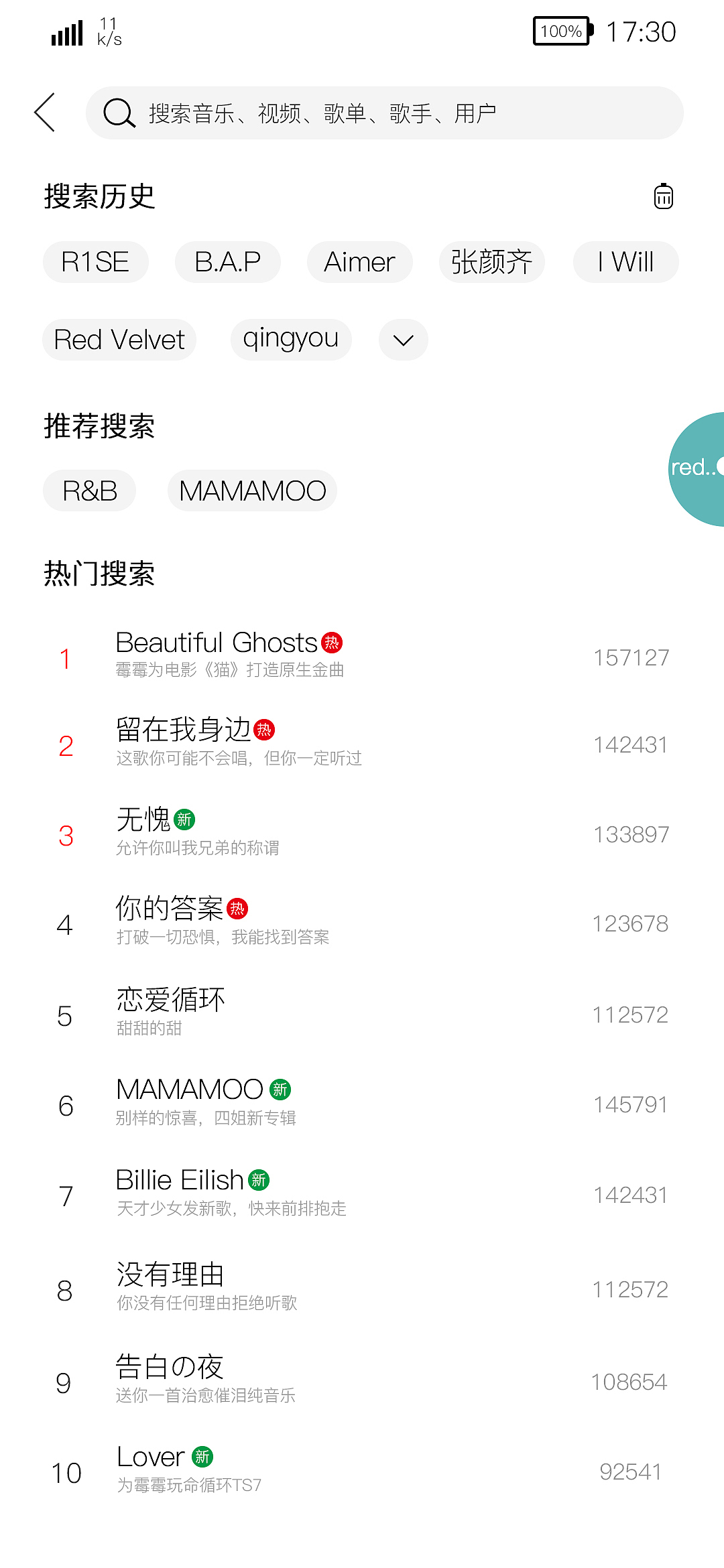Select recommended MAMAMOO chip

click(x=252, y=491)
